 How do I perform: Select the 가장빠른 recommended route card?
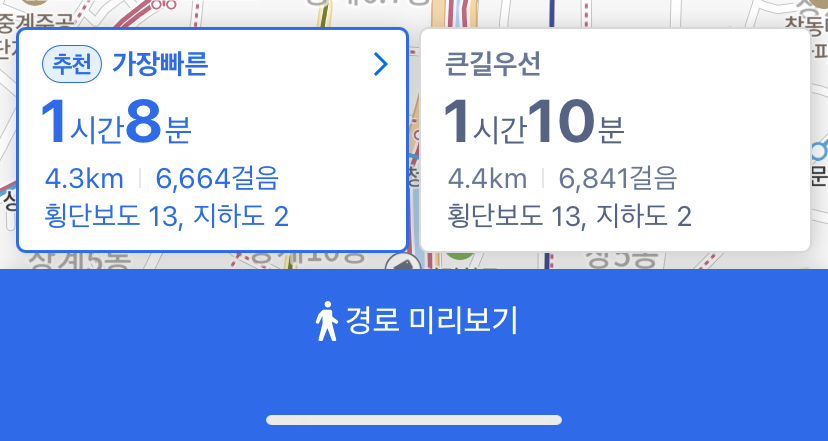point(212,140)
